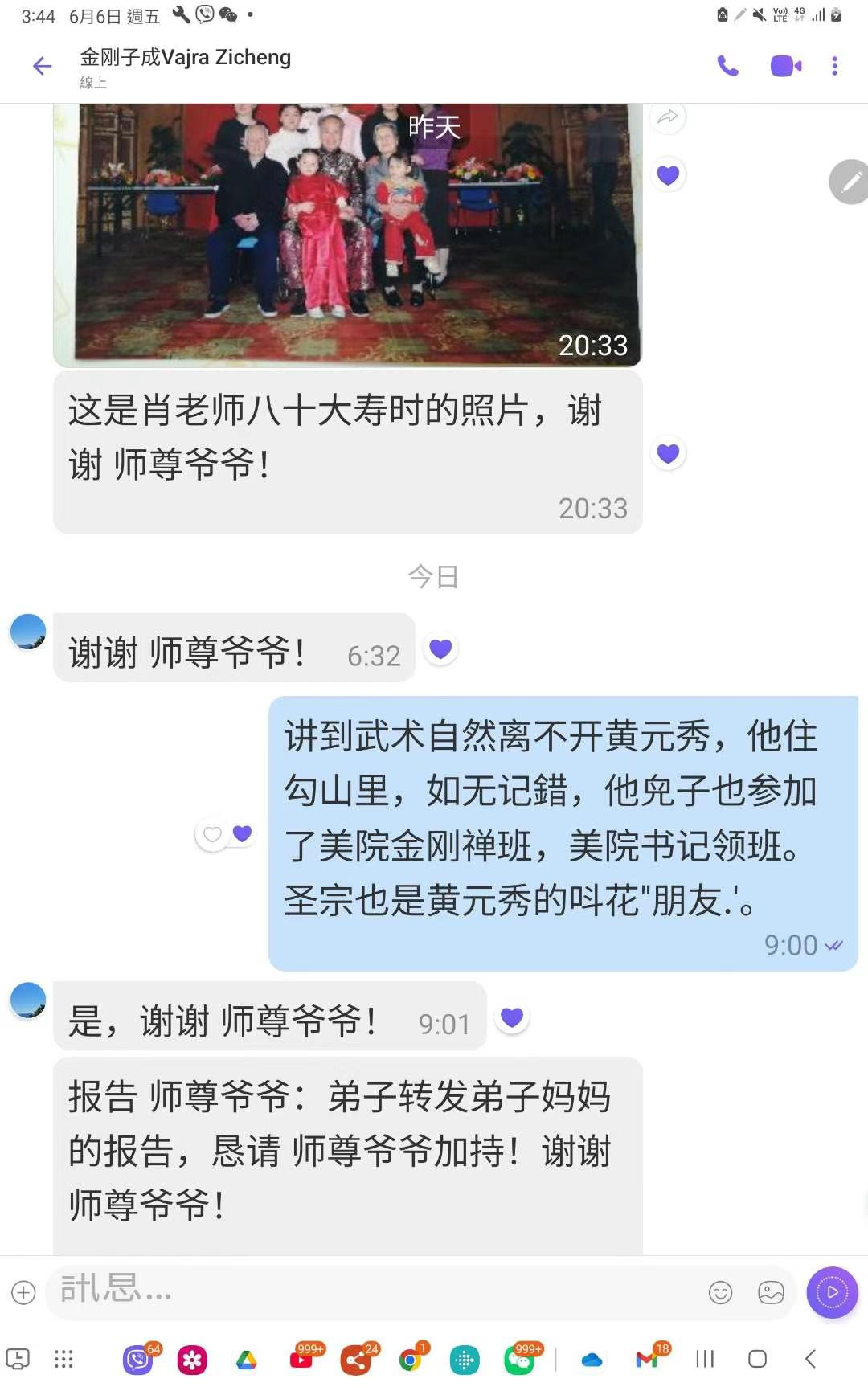This screenshot has width=868, height=1387.
Task: Open the taskbar app drawer grid
Action: pos(63,1359)
